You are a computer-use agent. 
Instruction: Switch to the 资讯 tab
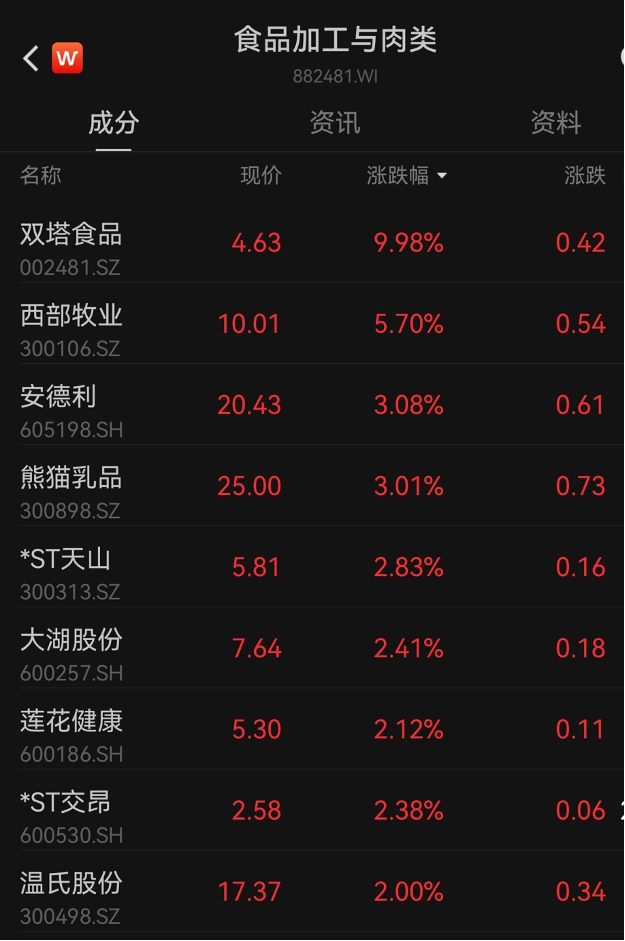(334, 123)
